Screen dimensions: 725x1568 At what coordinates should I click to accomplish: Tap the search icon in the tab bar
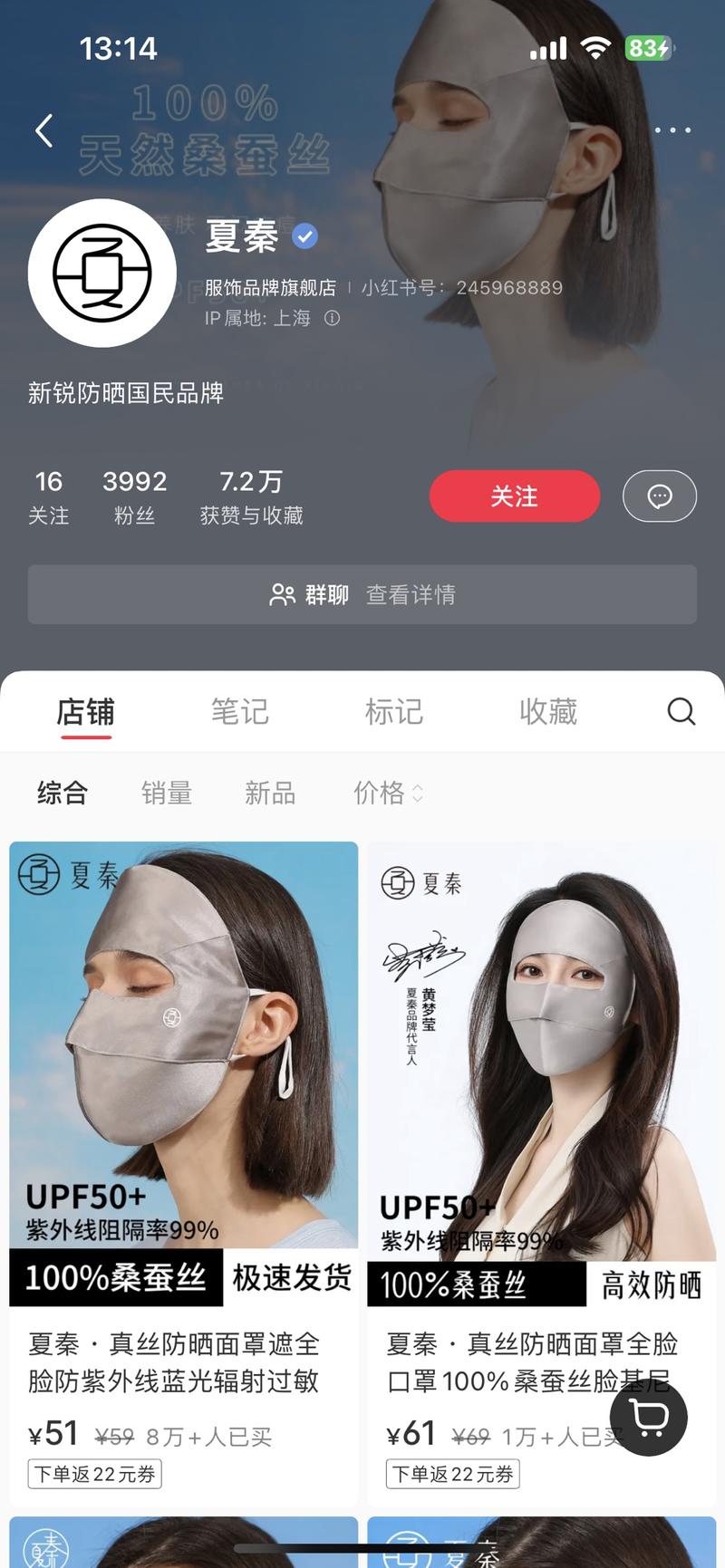tap(681, 712)
